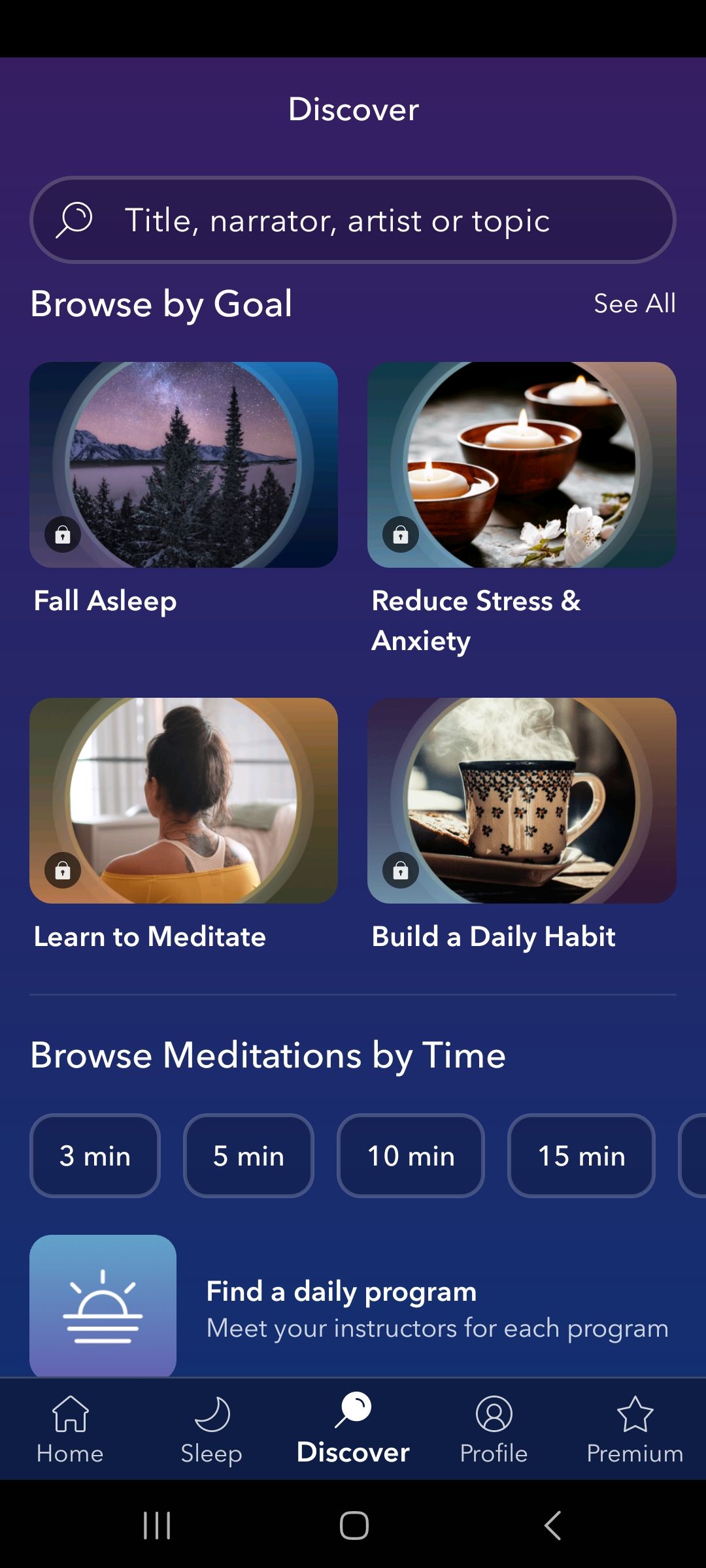
Task: Choose the 10 min duration chip
Action: (411, 1156)
